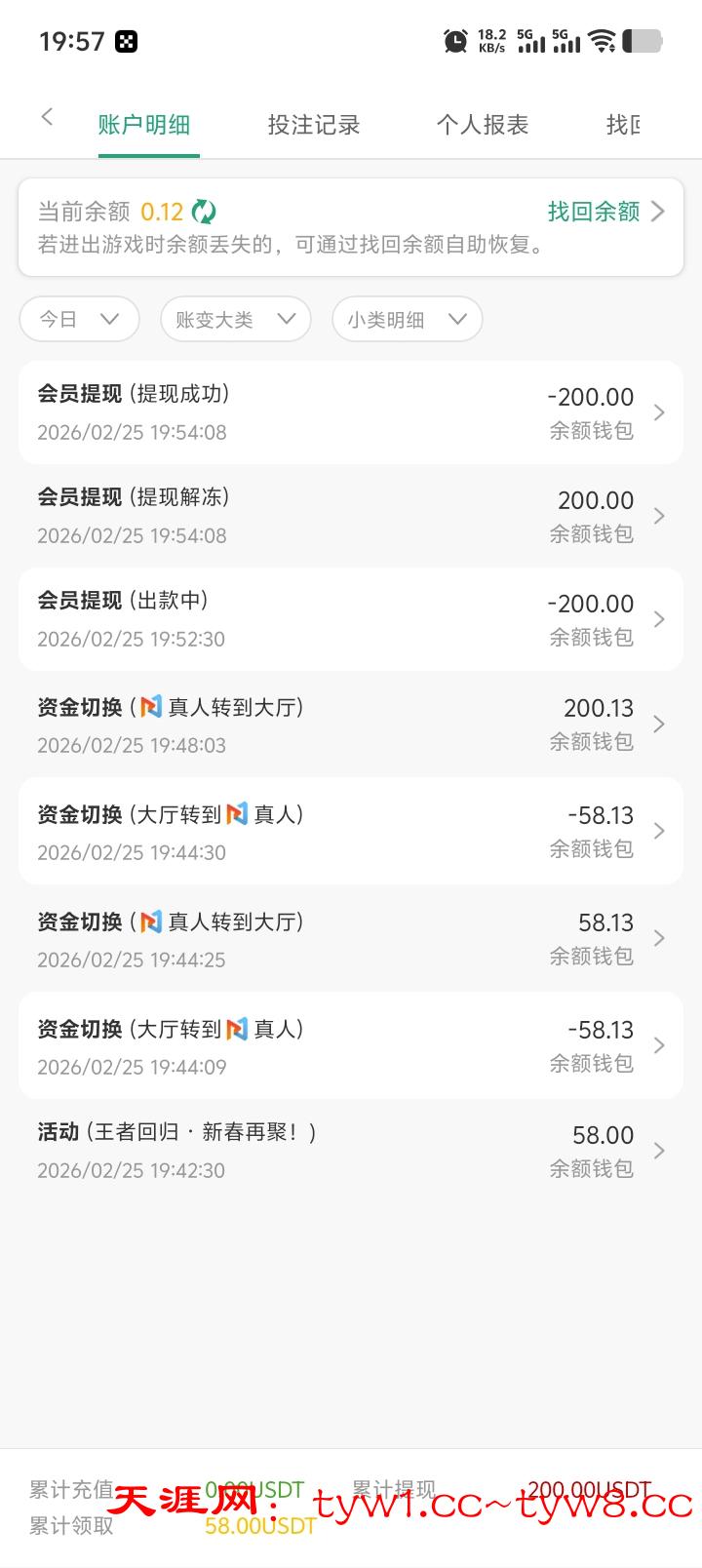The width and height of the screenshot is (702, 1568).
Task: Switch to the 个人报表 tab
Action: (x=483, y=125)
